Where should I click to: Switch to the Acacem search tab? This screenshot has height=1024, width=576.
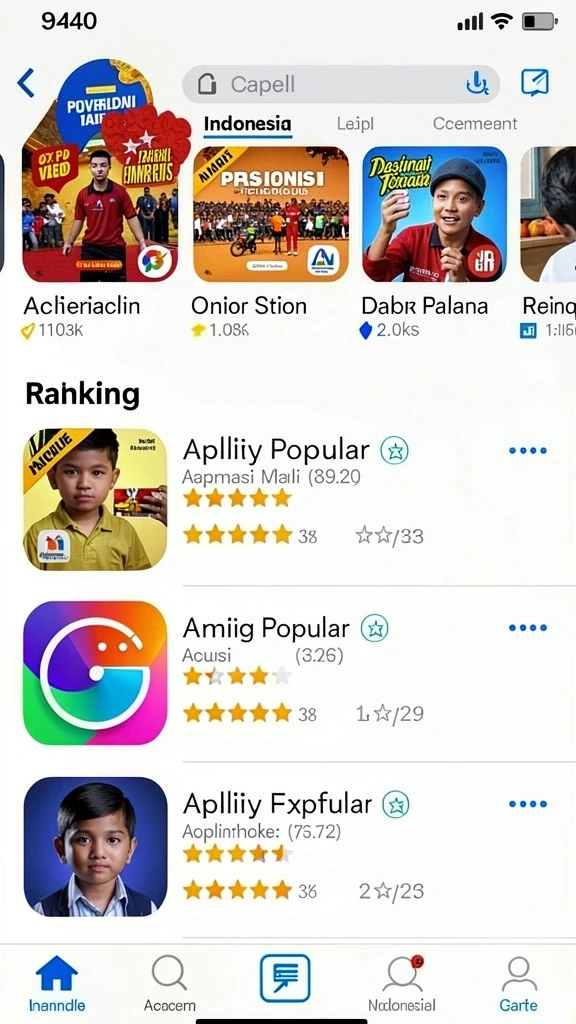[170, 984]
